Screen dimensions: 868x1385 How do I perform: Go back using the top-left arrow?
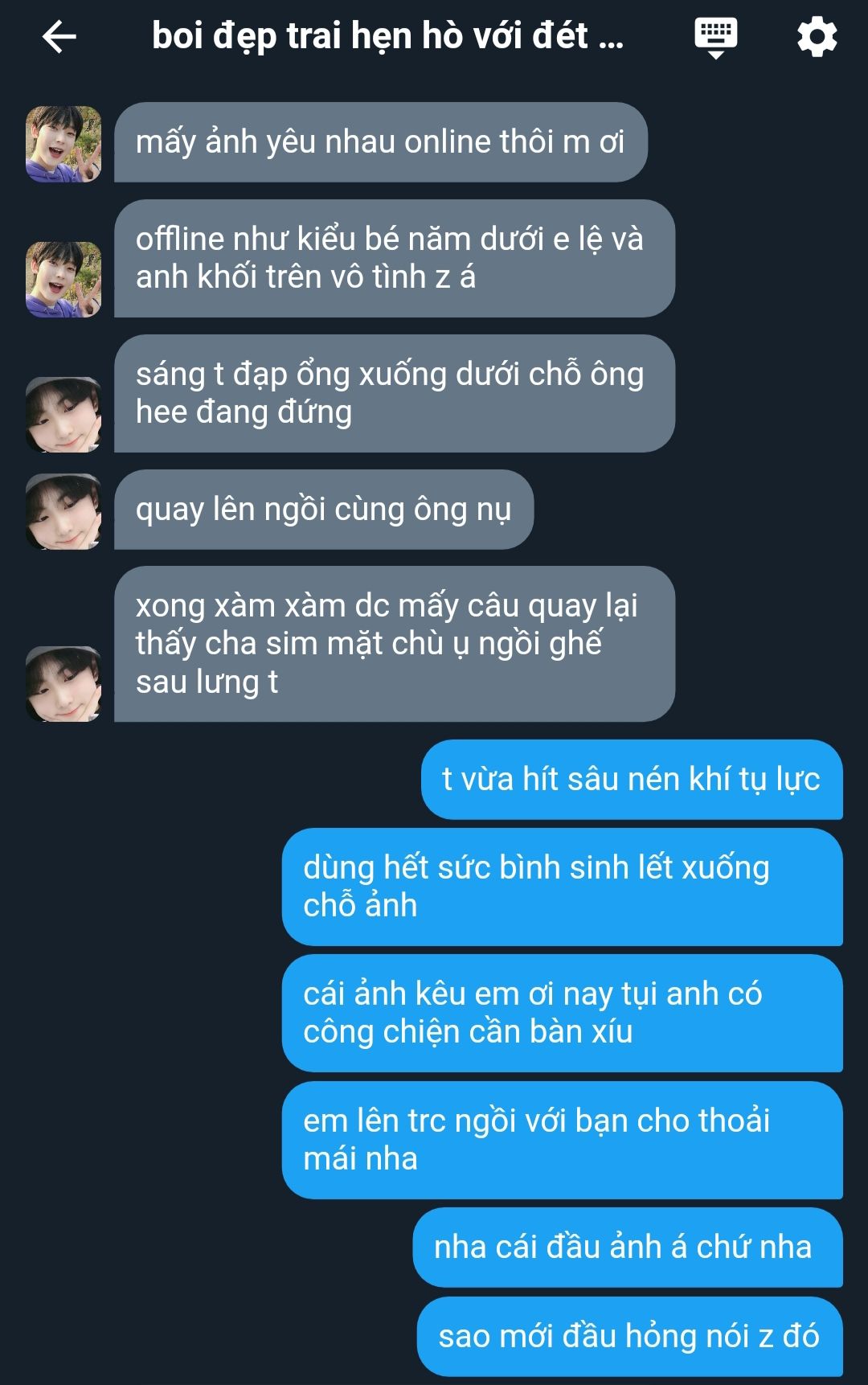59,37
